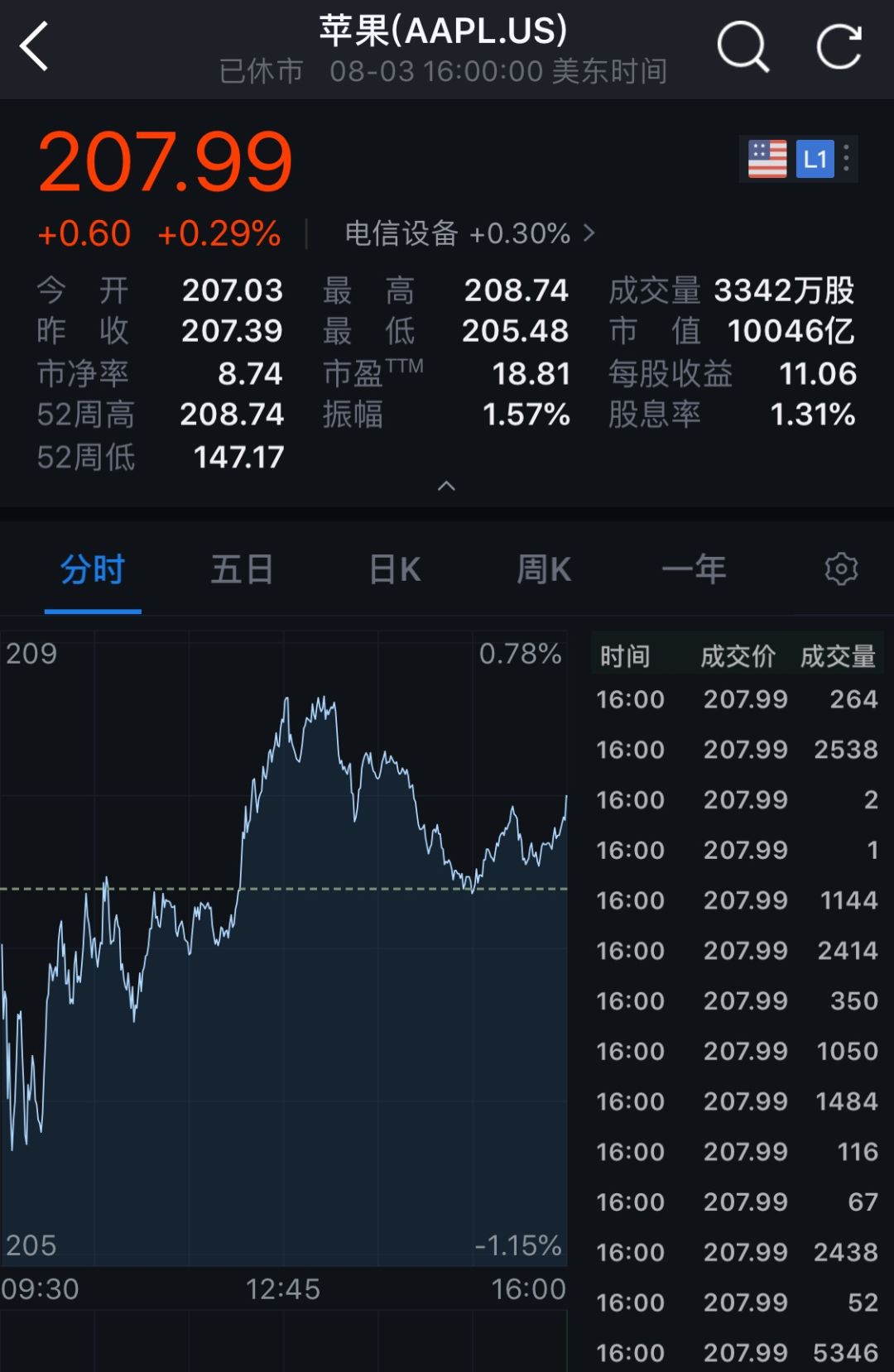The image size is (894, 1372).
Task: Open the 周K weekly chart tab
Action: 543,568
